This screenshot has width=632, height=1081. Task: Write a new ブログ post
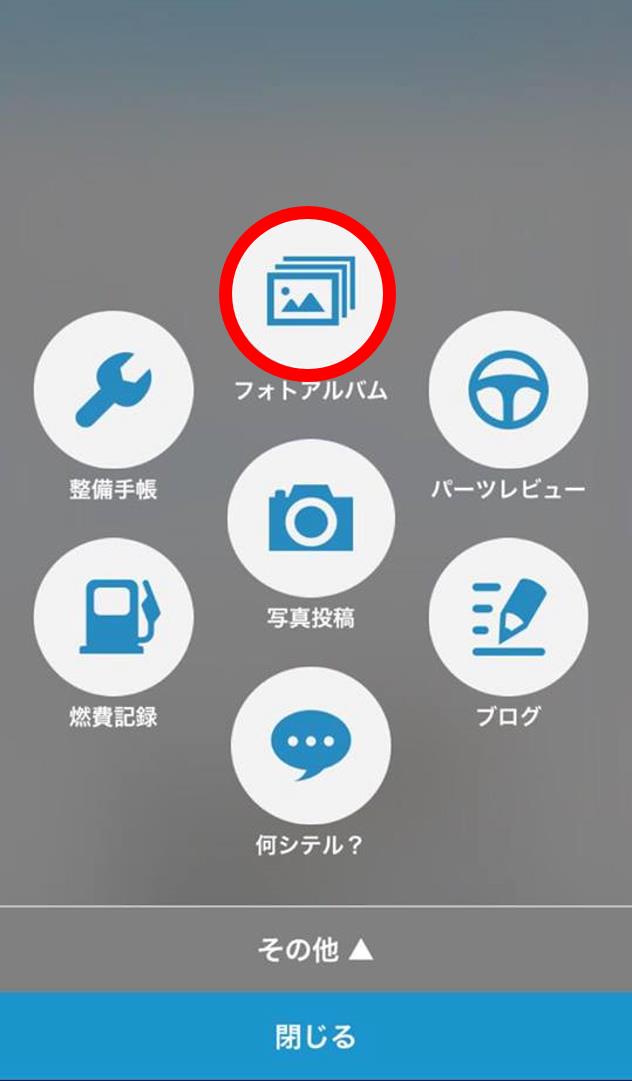(508, 617)
